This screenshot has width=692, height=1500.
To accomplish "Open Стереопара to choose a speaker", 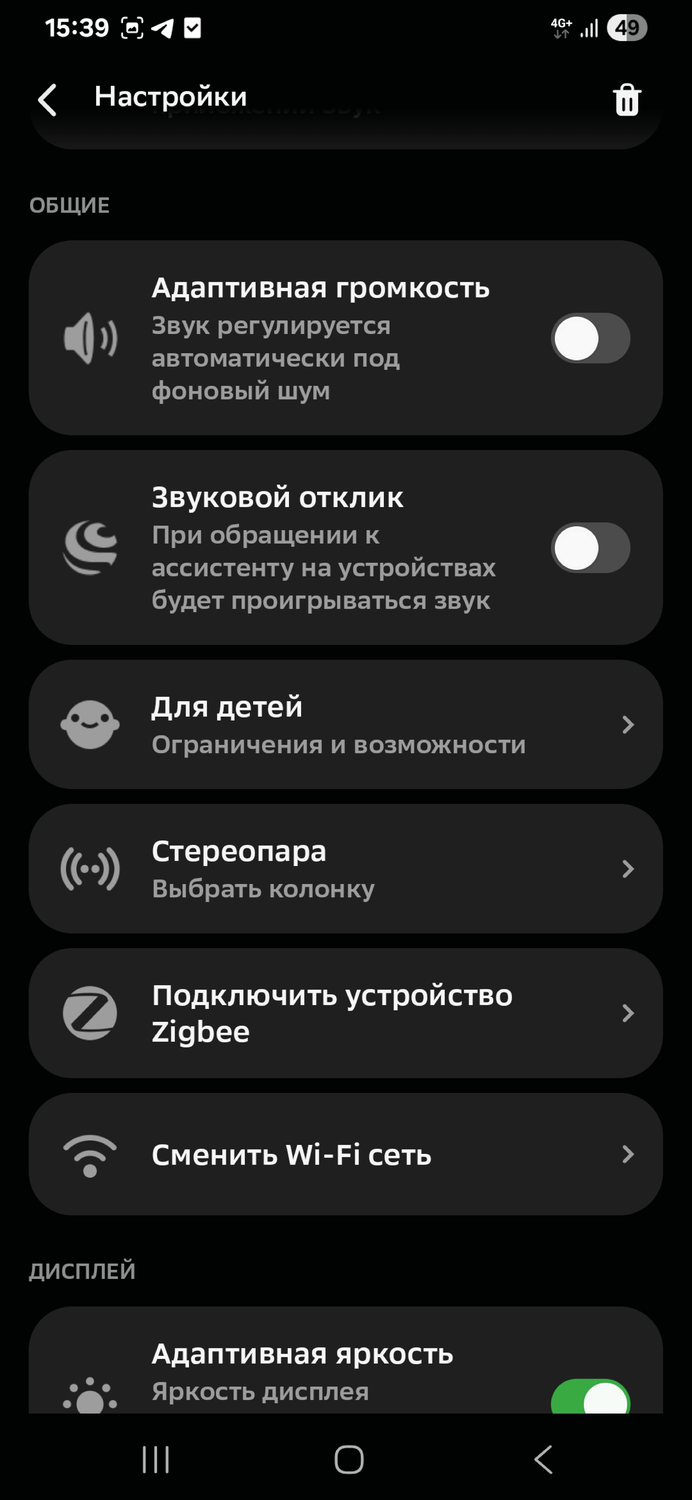I will tap(345, 868).
